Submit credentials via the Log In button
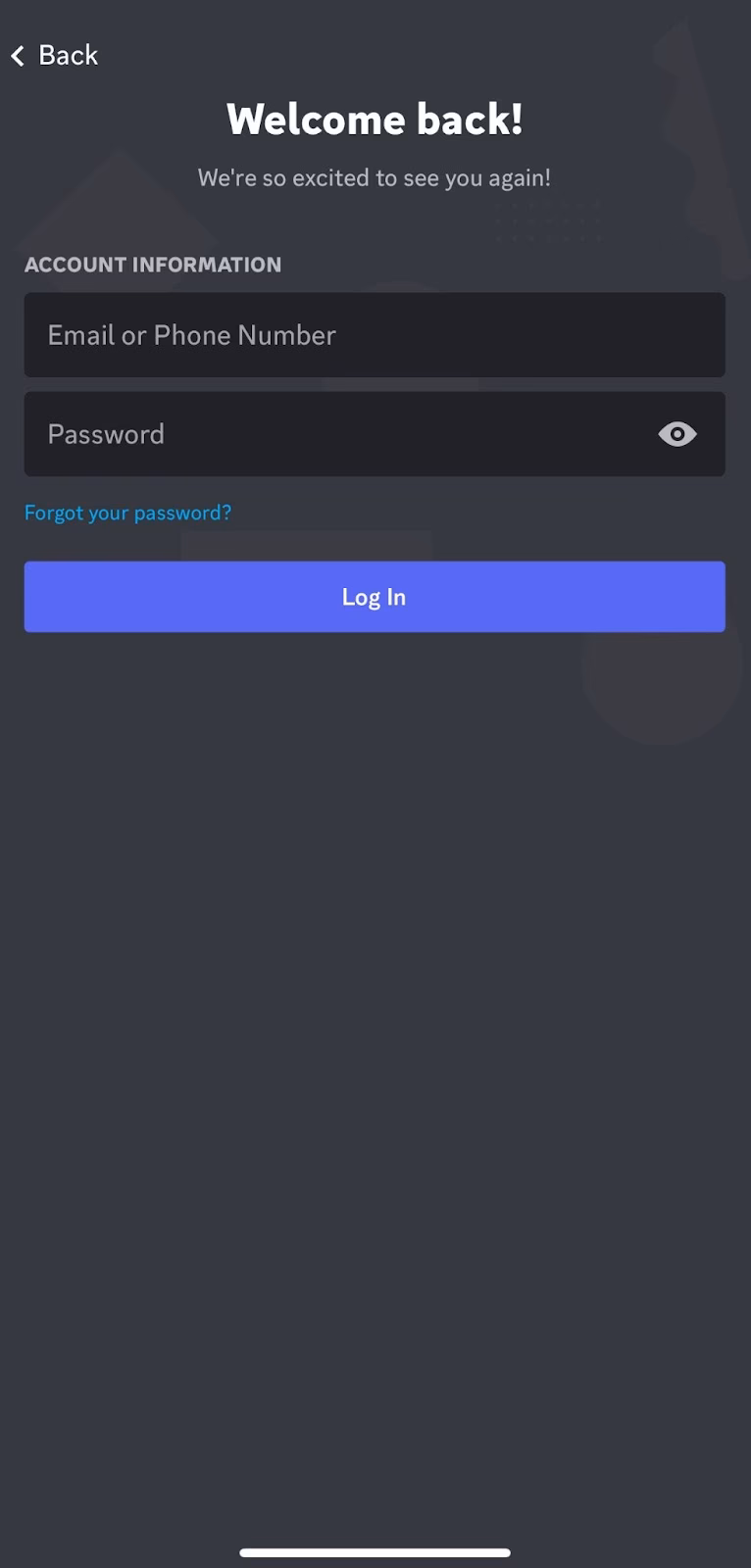 [x=375, y=597]
